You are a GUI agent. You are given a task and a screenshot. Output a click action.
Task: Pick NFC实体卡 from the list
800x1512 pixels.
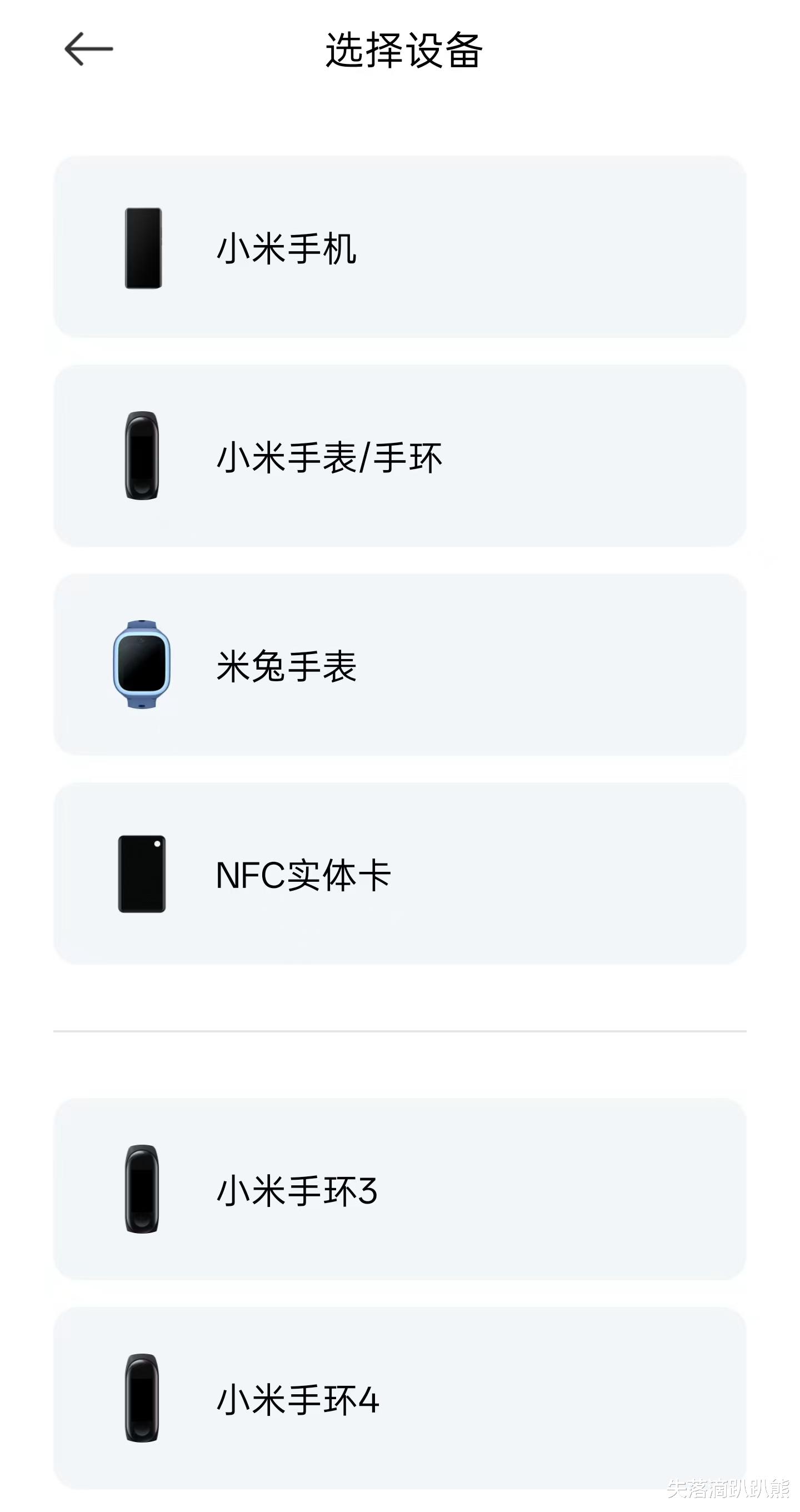399,874
